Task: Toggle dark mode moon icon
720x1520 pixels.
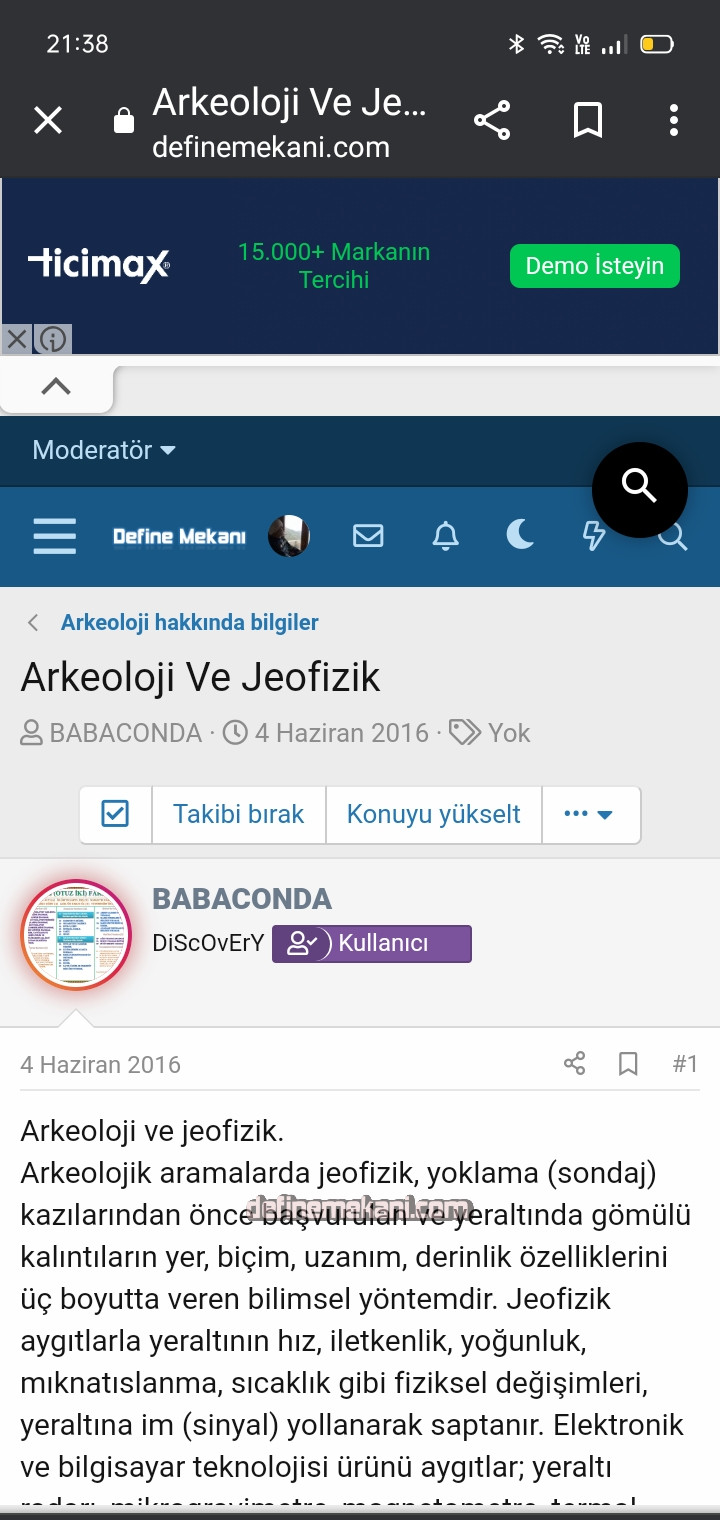Action: [x=519, y=536]
